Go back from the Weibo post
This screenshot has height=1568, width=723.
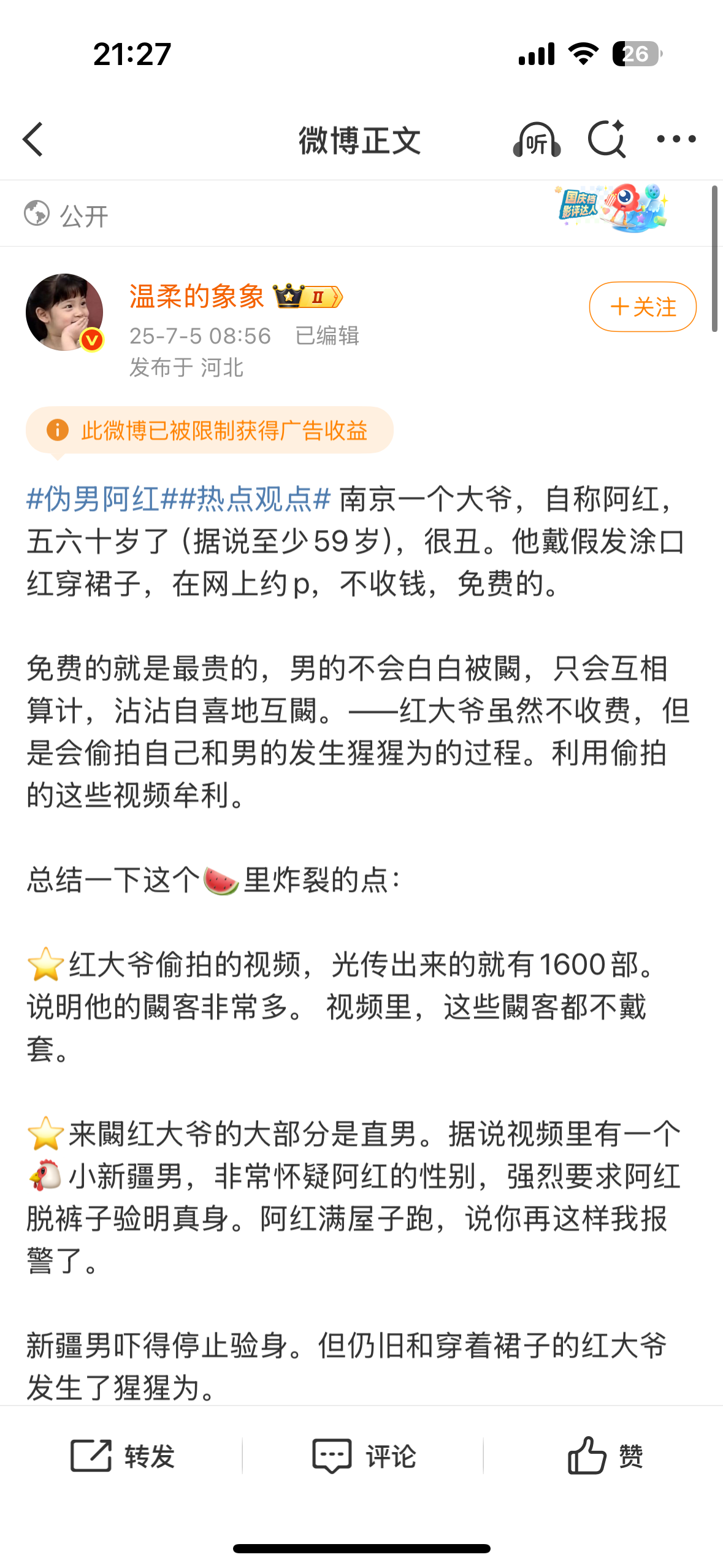coord(33,139)
